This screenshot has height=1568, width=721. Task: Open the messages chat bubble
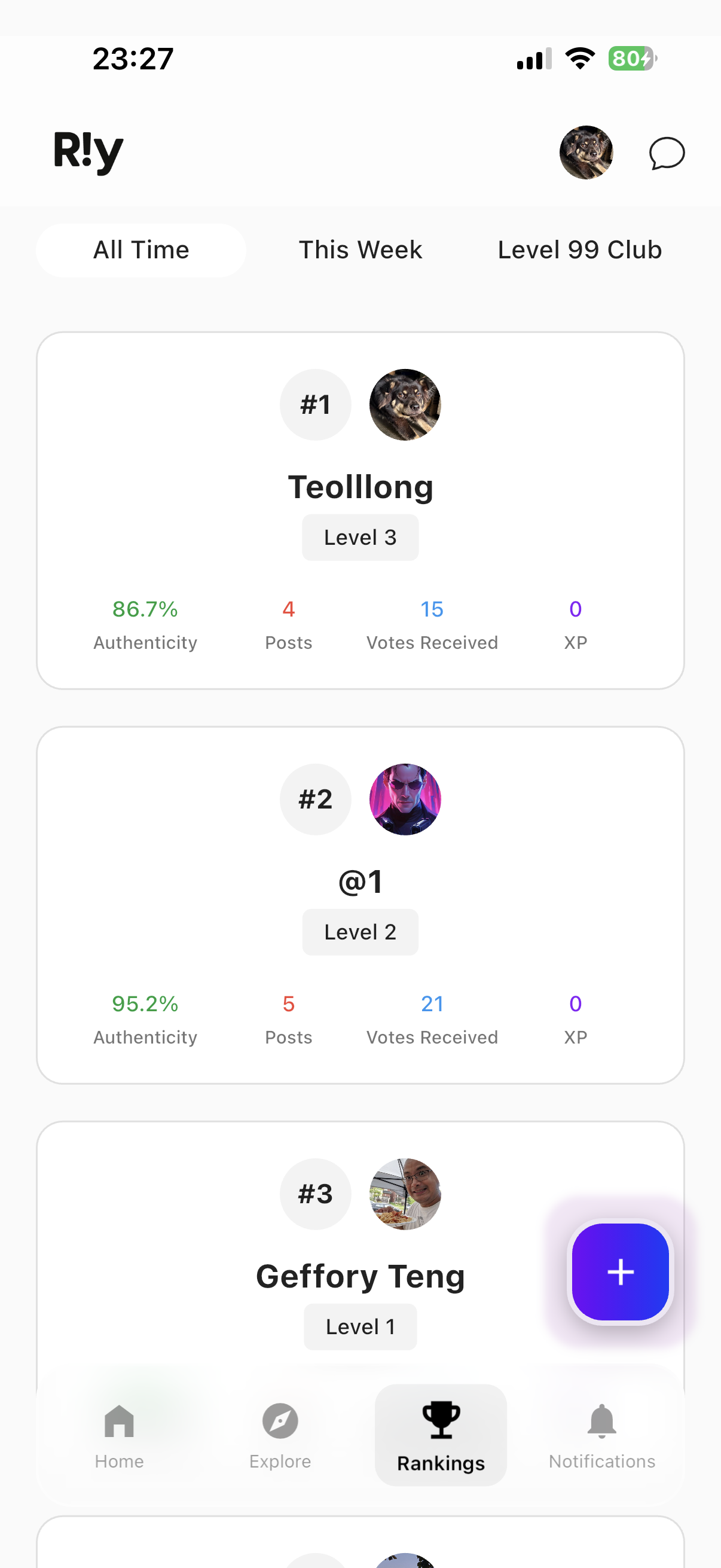coord(666,152)
